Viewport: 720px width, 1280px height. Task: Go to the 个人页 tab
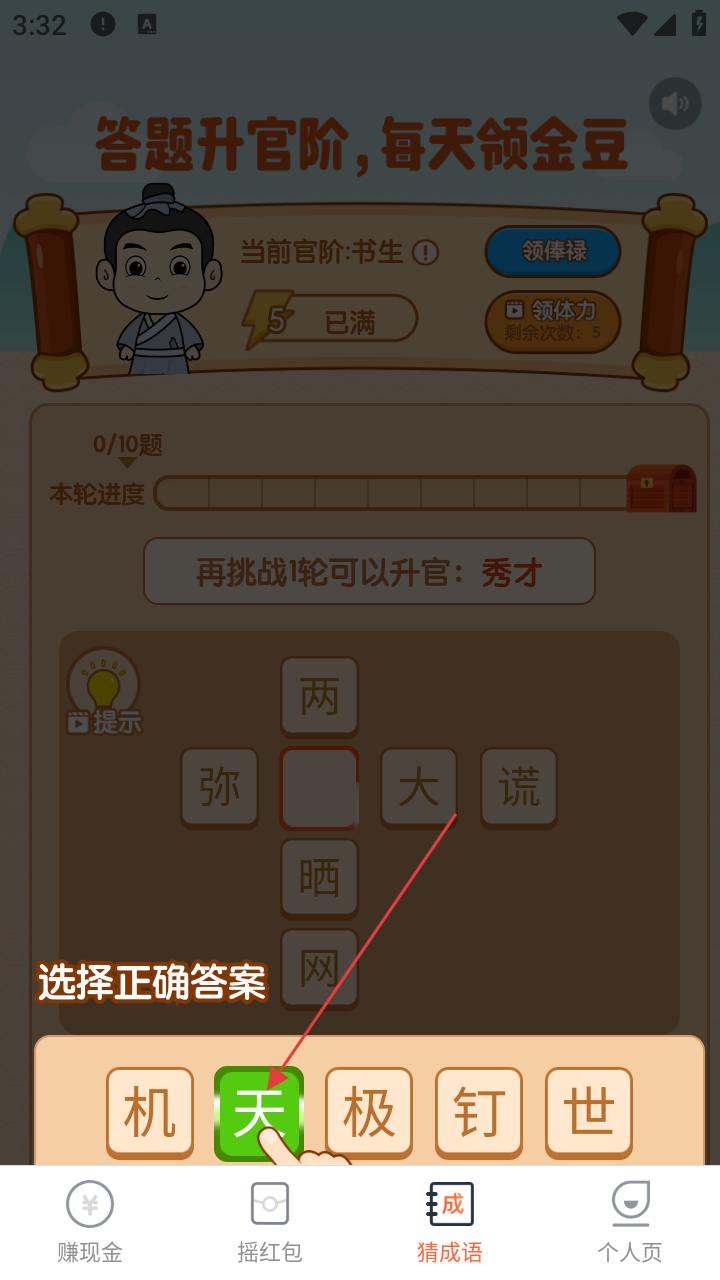(x=630, y=1222)
